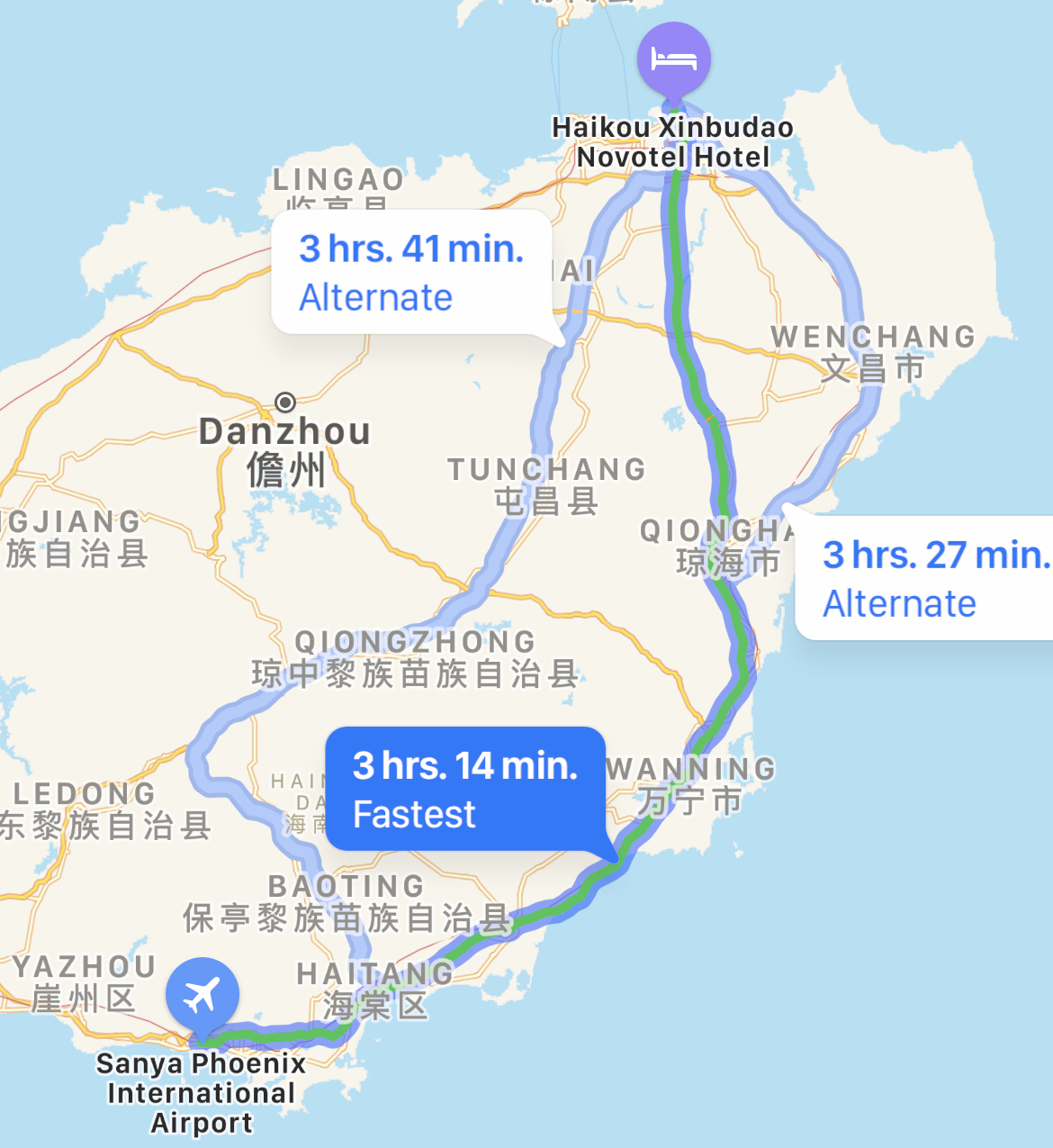1053x1148 pixels.
Task: Select the 3 hrs. 27 min. alternate route
Action: point(927,578)
